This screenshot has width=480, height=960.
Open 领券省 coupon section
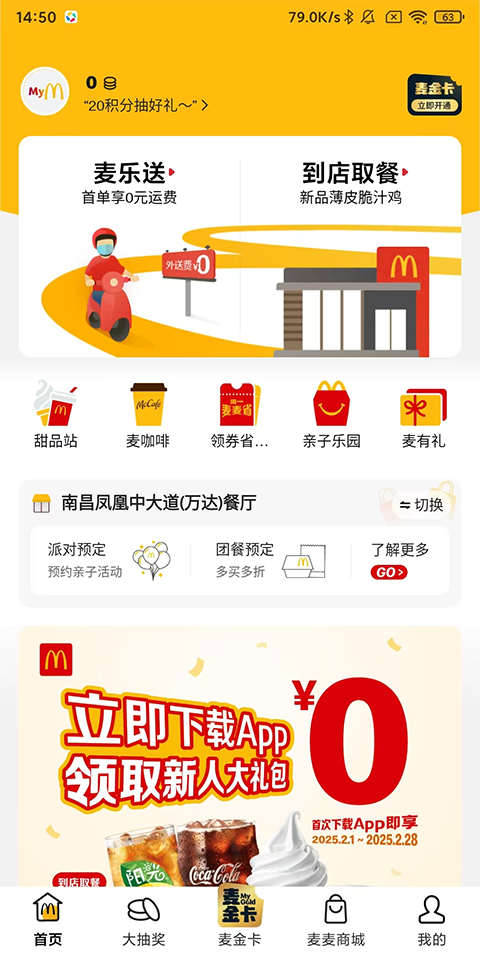click(239, 414)
